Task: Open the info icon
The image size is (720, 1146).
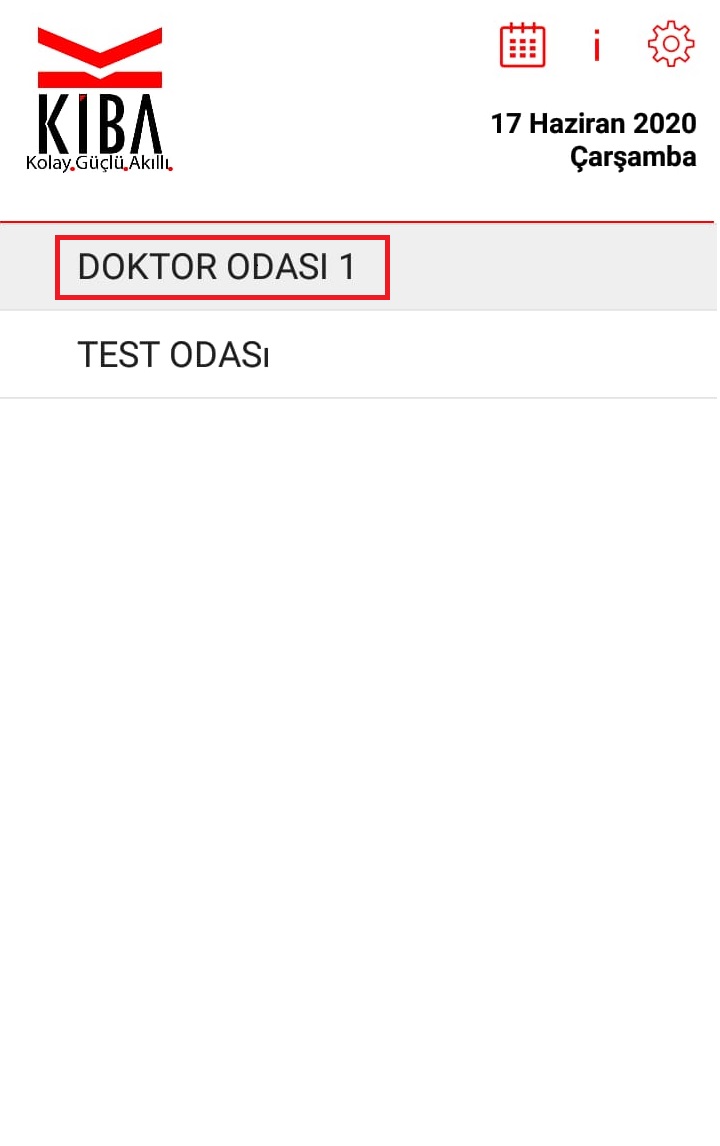Action: (597, 45)
